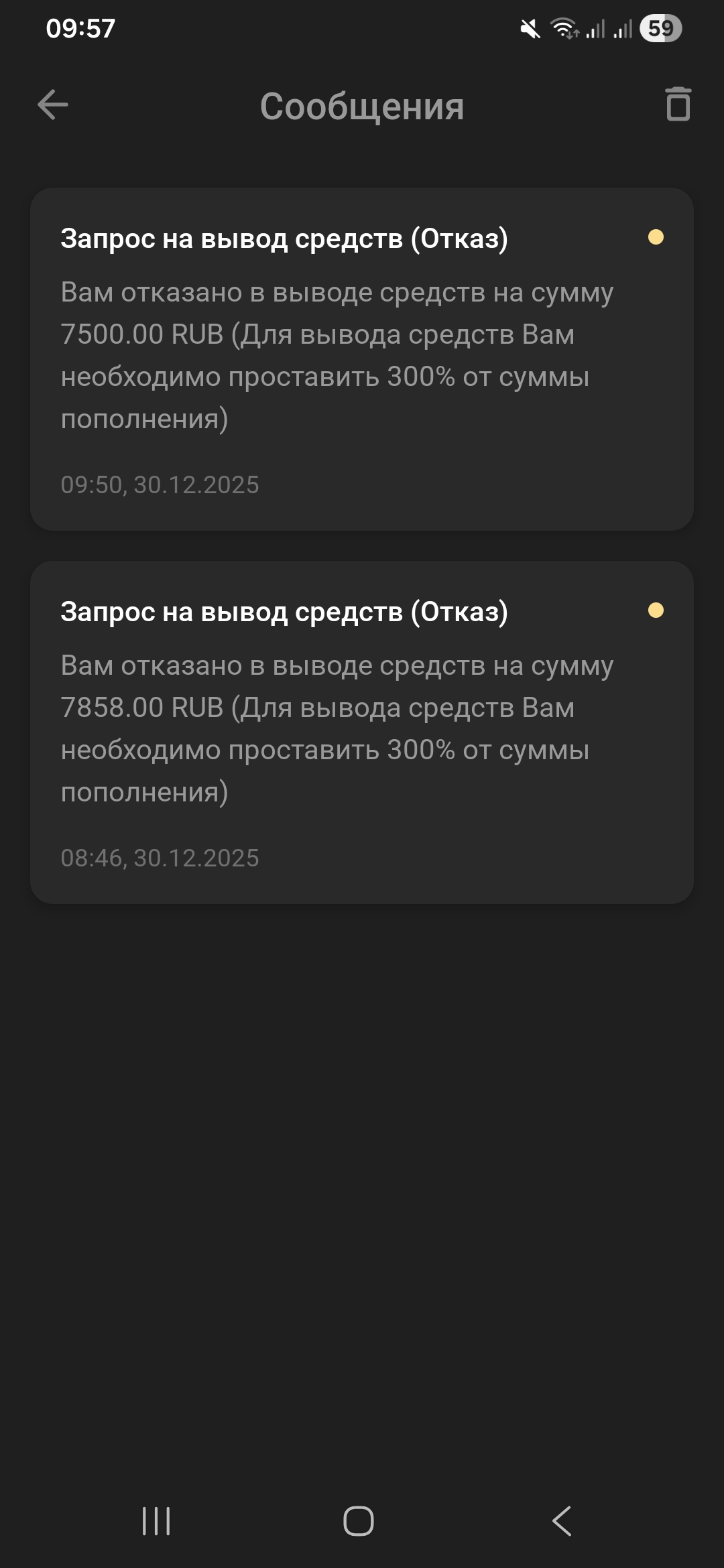Open recent apps from the navigation bar
Viewport: 724px width, 1568px height.
pyautogui.click(x=156, y=1520)
